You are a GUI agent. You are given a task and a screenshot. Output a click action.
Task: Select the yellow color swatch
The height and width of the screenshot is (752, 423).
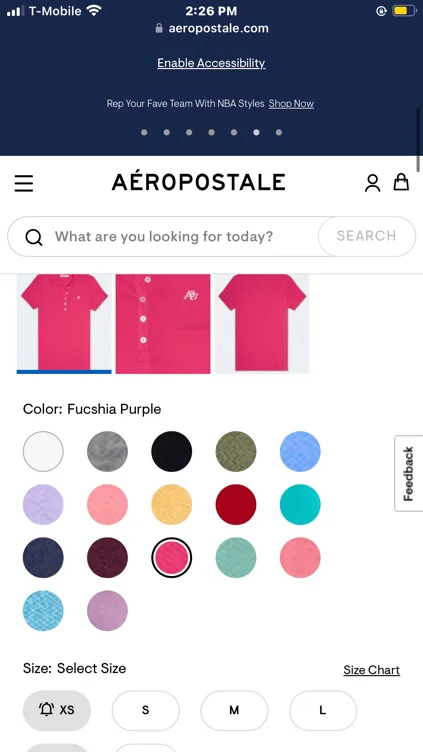tap(172, 505)
